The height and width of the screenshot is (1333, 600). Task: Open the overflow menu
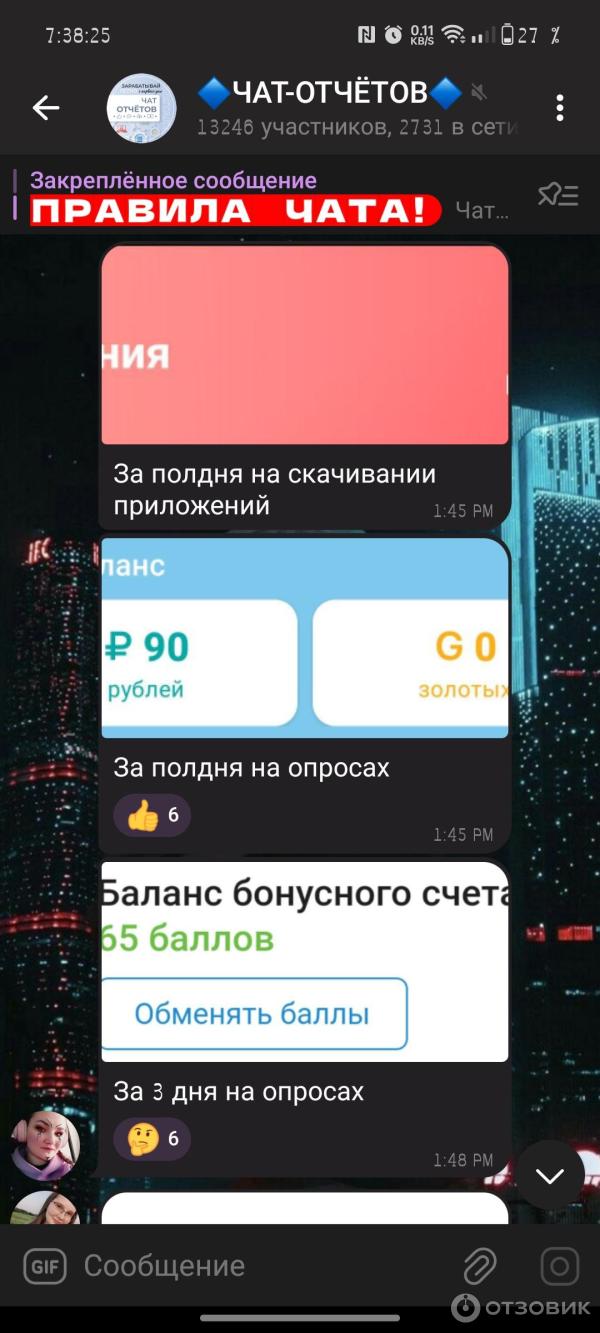559,108
